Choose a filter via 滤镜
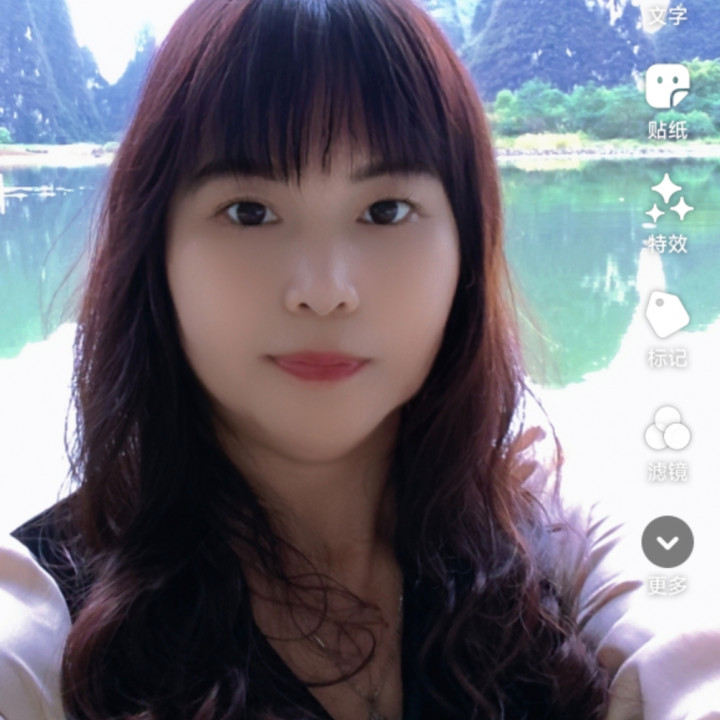 (x=667, y=443)
